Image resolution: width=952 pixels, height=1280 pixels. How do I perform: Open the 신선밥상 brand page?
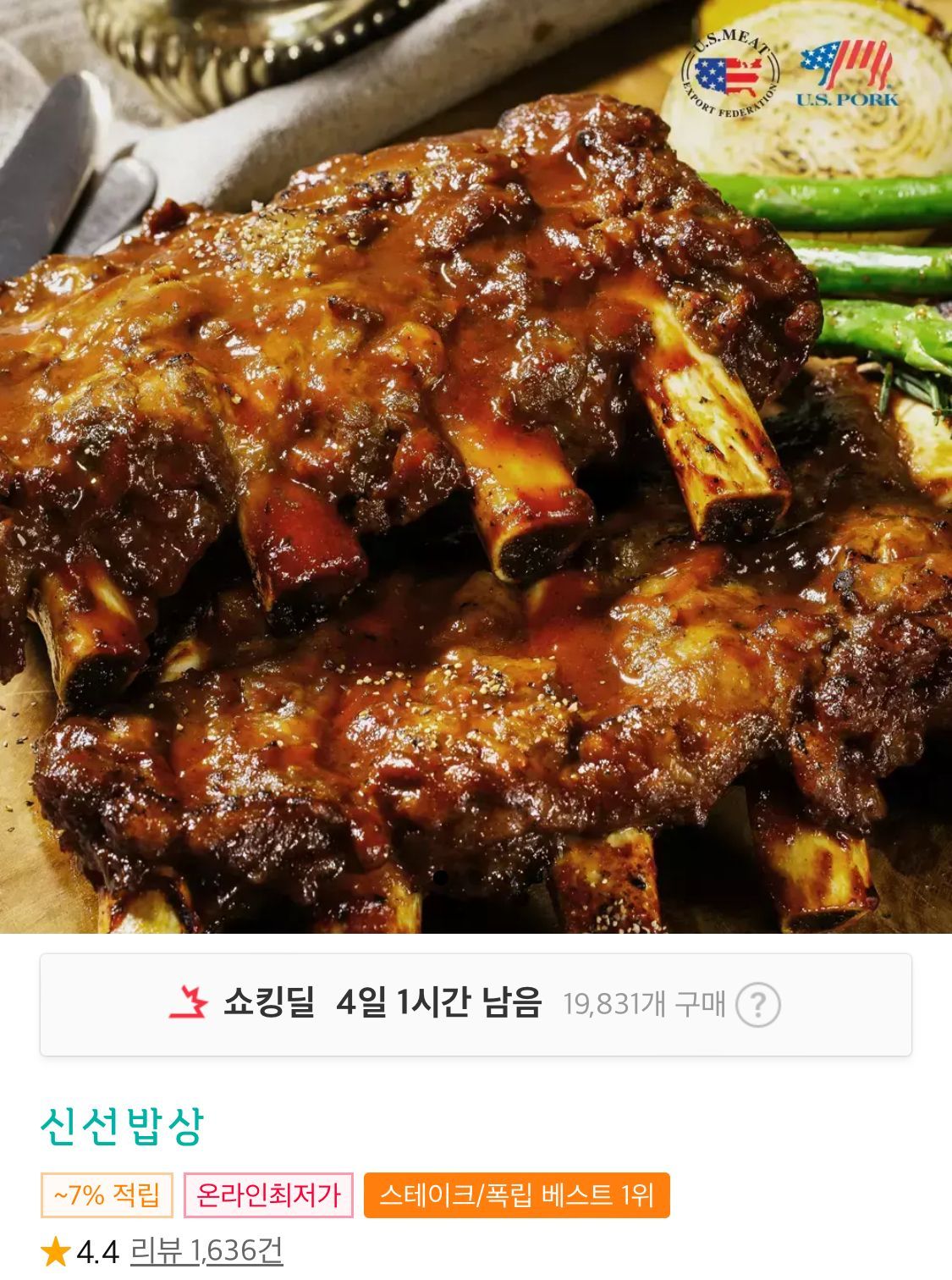point(122,1127)
